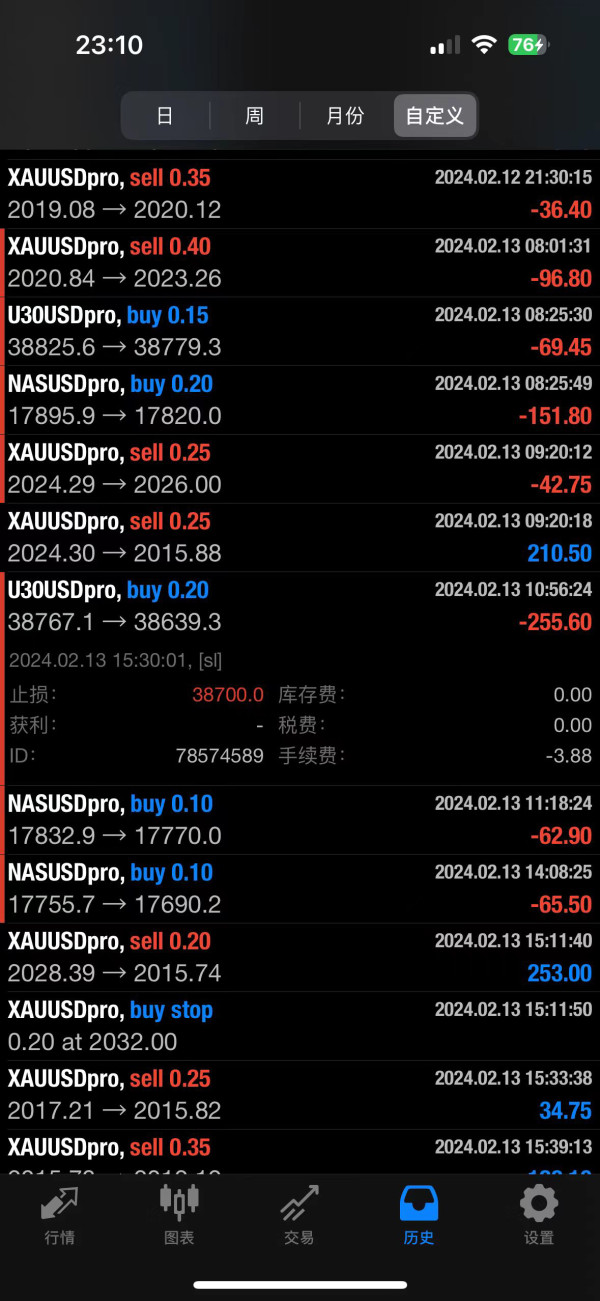Go to the 图表 chart tab
The height and width of the screenshot is (1301, 600).
click(x=179, y=1214)
